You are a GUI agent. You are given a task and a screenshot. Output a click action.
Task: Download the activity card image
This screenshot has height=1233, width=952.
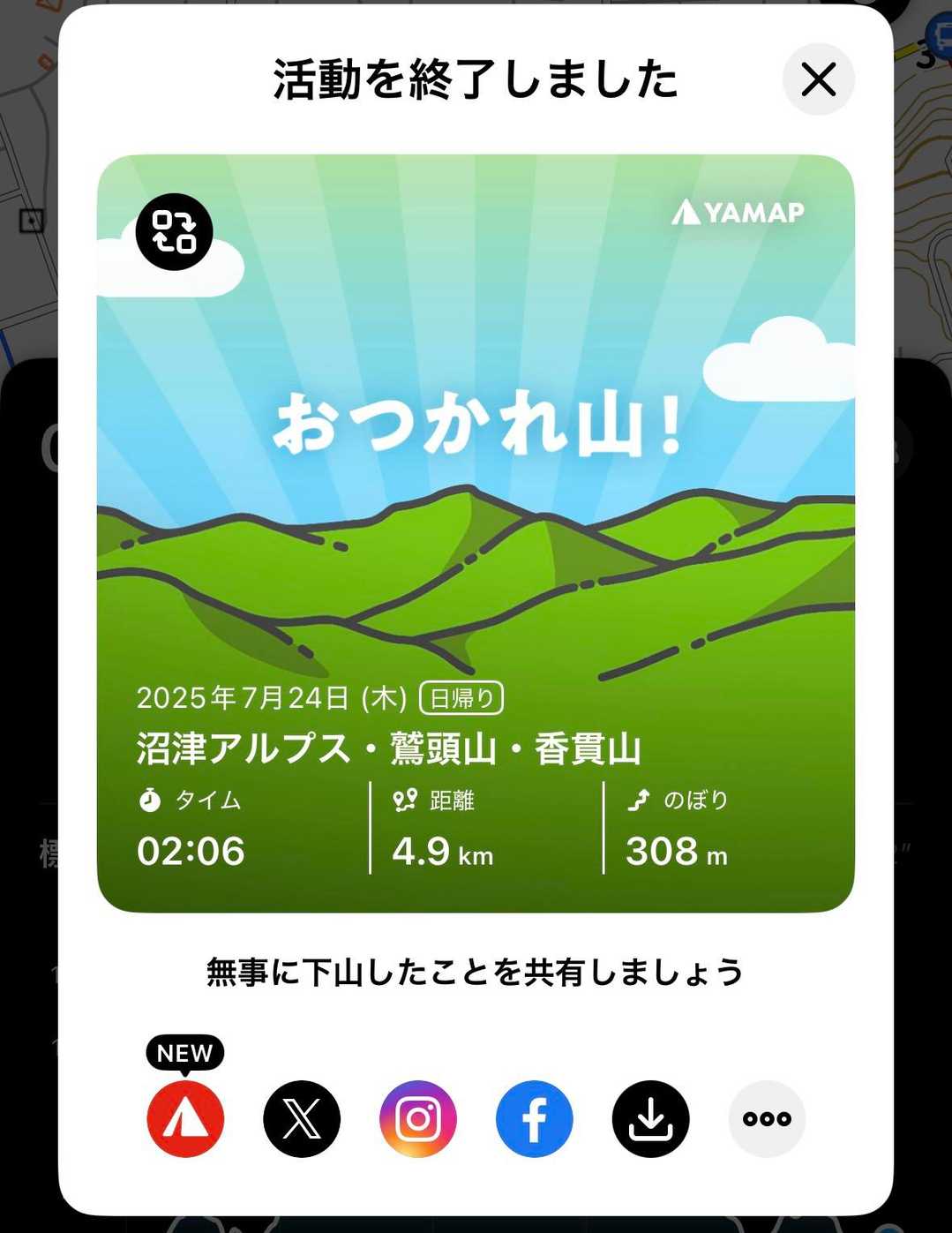[650, 1118]
